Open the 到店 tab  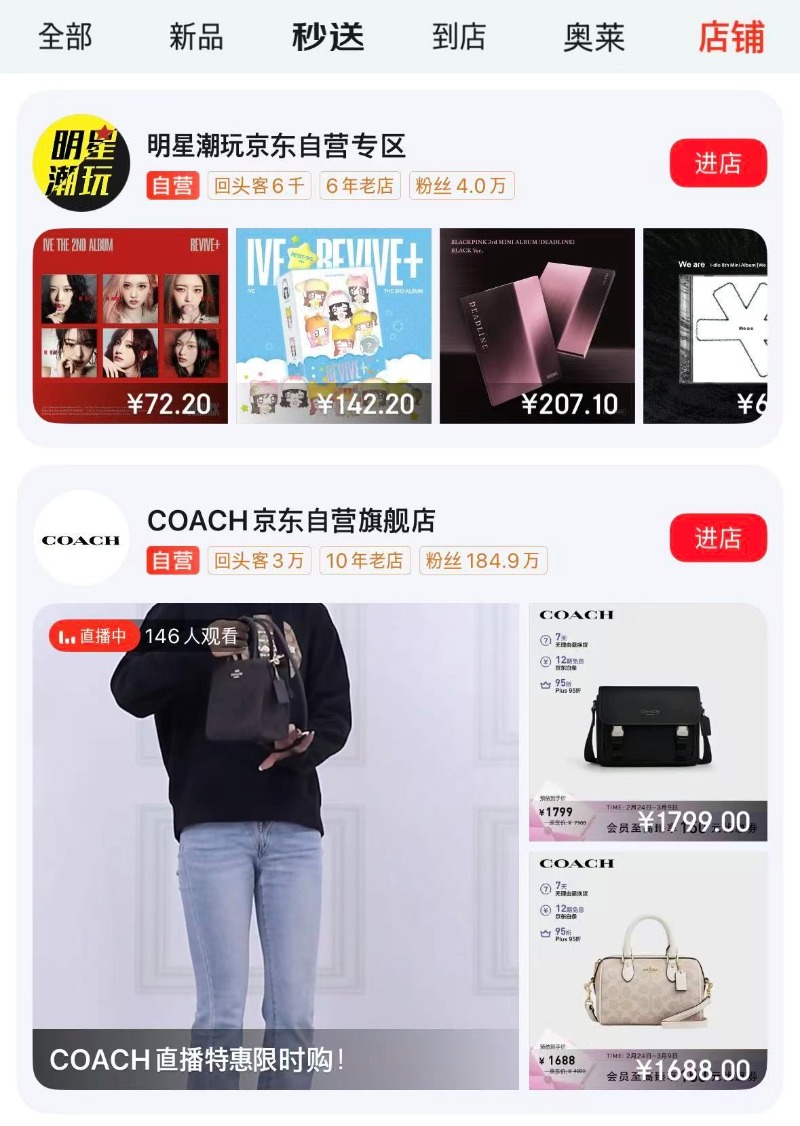pyautogui.click(x=459, y=37)
